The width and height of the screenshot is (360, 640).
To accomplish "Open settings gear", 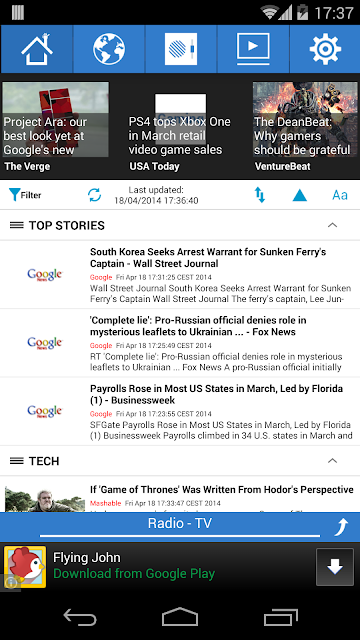I will [325, 49].
